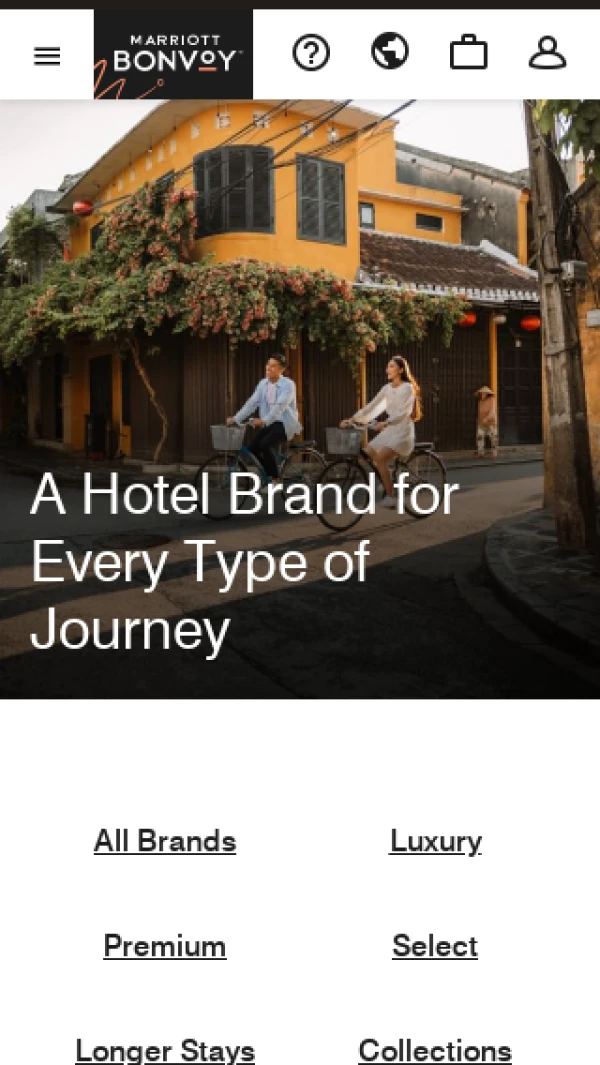Open the account profile icon

pyautogui.click(x=548, y=53)
